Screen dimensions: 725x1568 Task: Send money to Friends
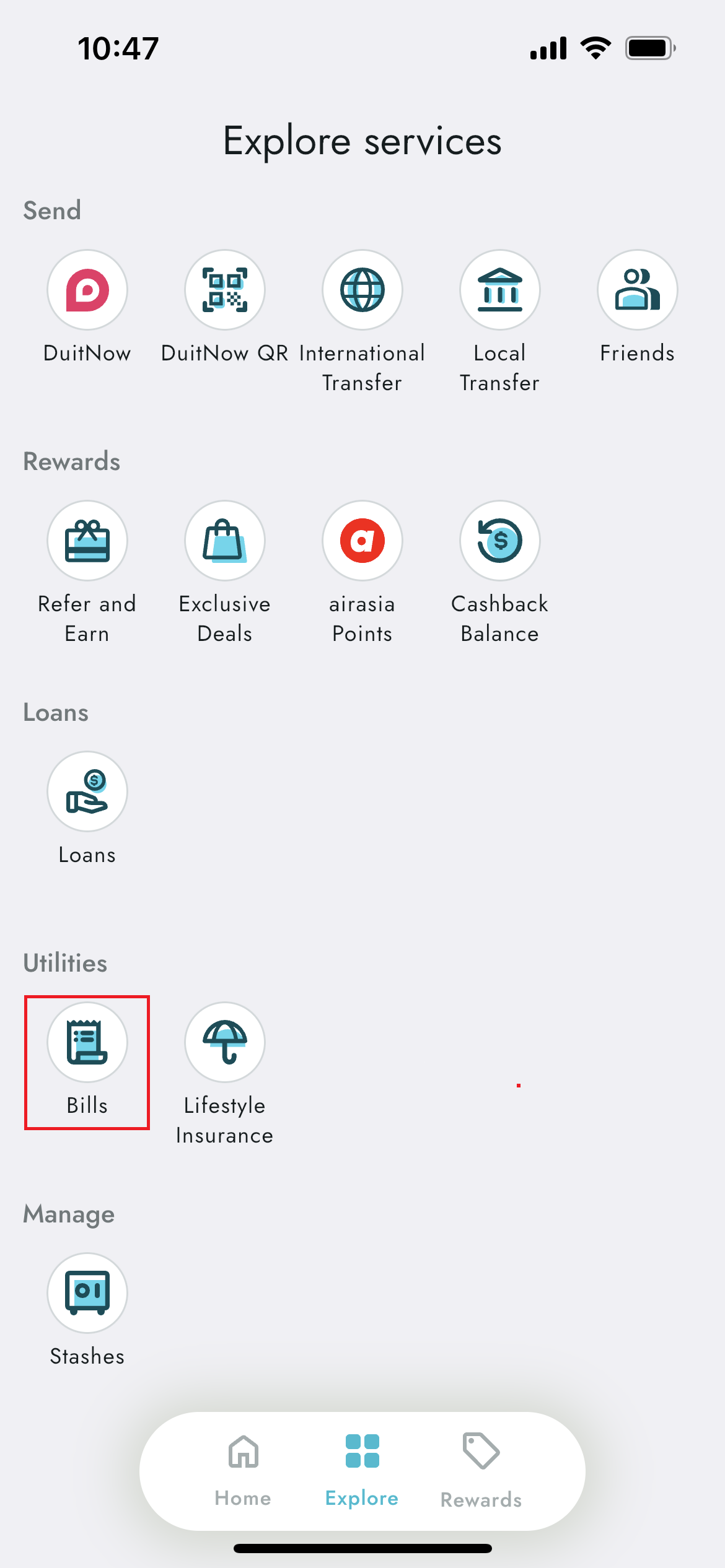[637, 290]
